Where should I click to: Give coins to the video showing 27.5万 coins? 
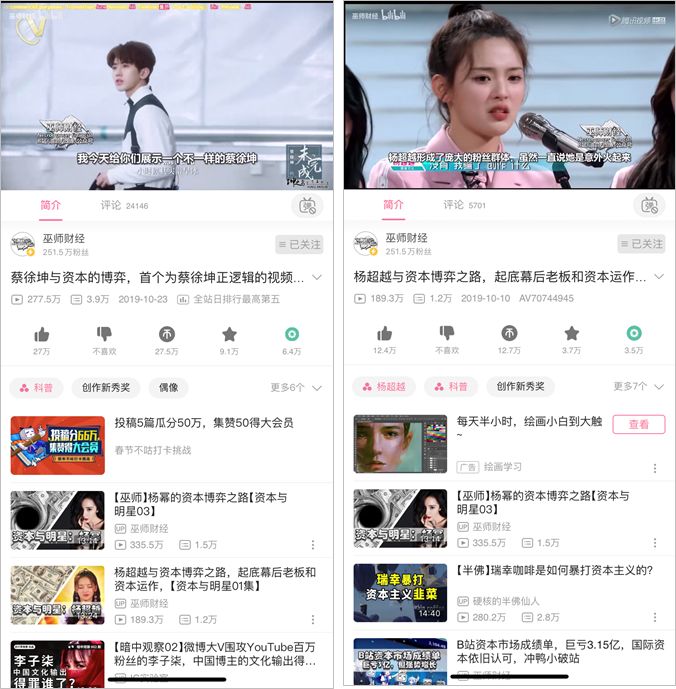[166, 334]
